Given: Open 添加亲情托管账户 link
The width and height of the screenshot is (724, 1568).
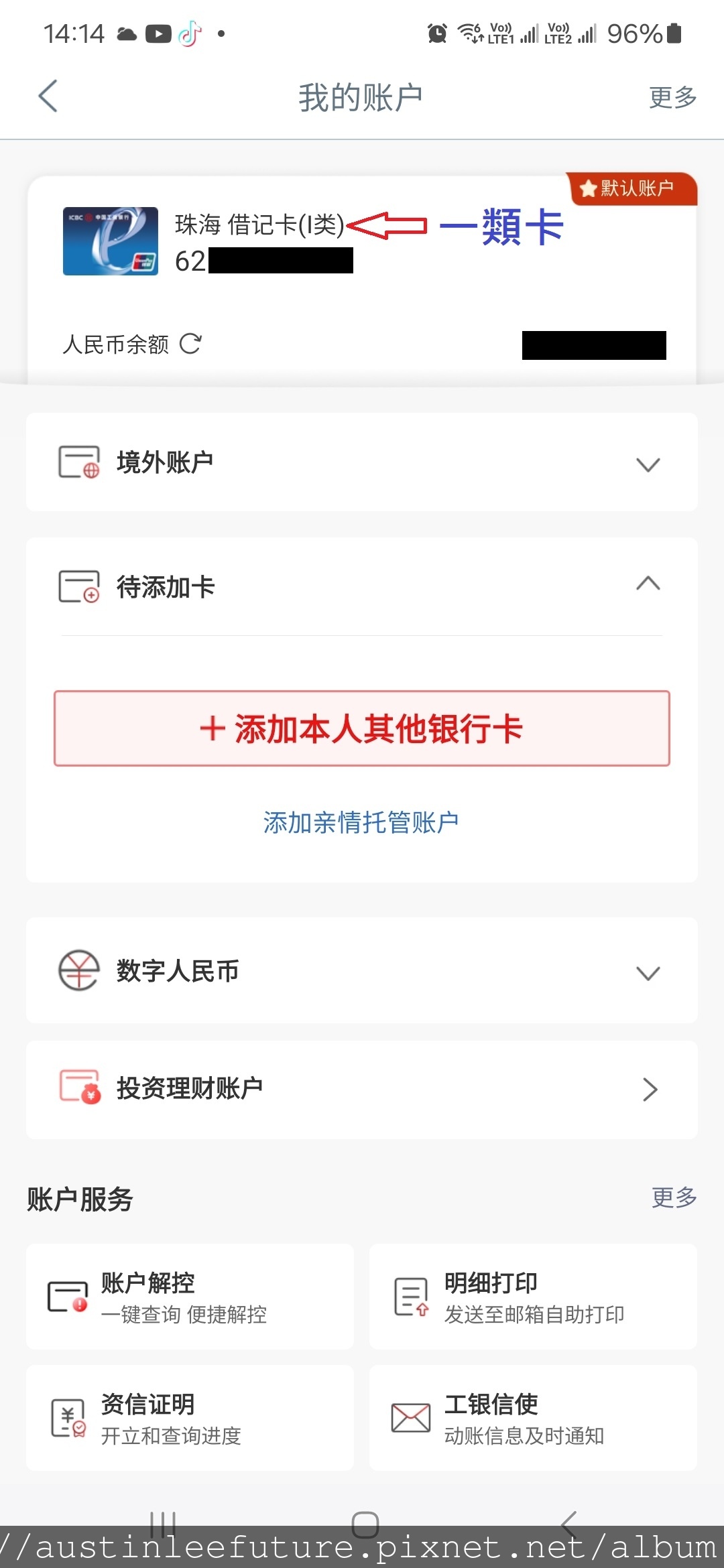Looking at the screenshot, I should pos(361,822).
